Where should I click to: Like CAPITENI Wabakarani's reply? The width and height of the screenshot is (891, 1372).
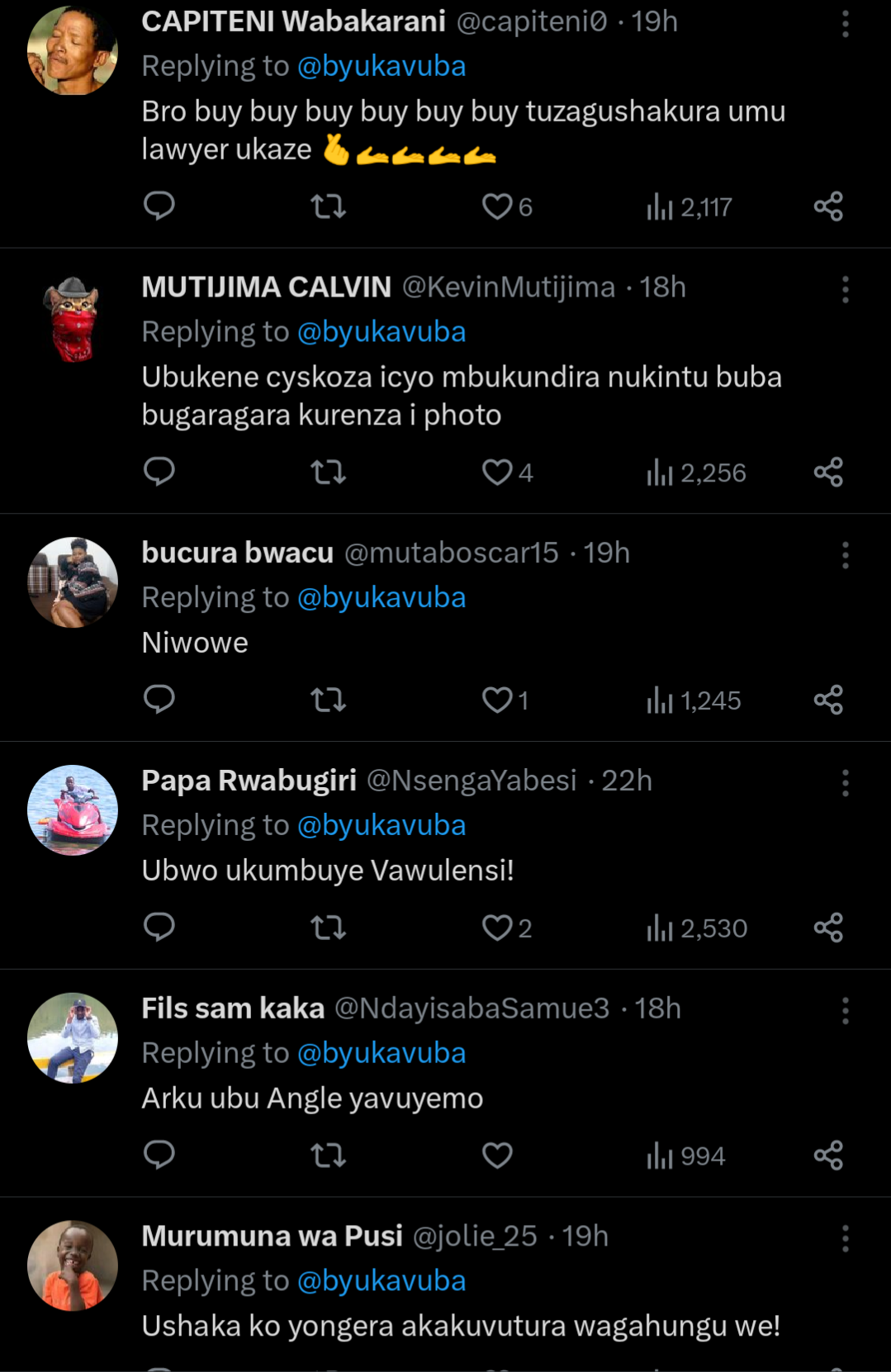pyautogui.click(x=497, y=207)
